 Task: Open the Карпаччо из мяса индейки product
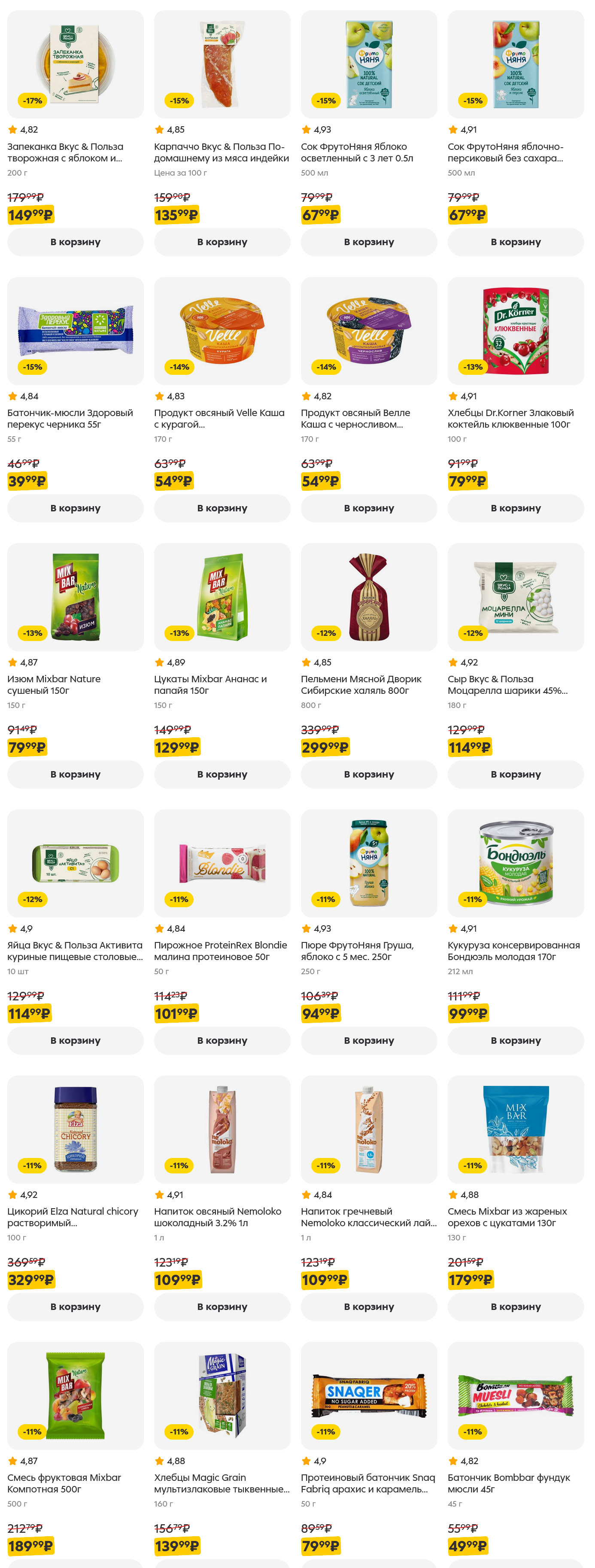point(222,152)
